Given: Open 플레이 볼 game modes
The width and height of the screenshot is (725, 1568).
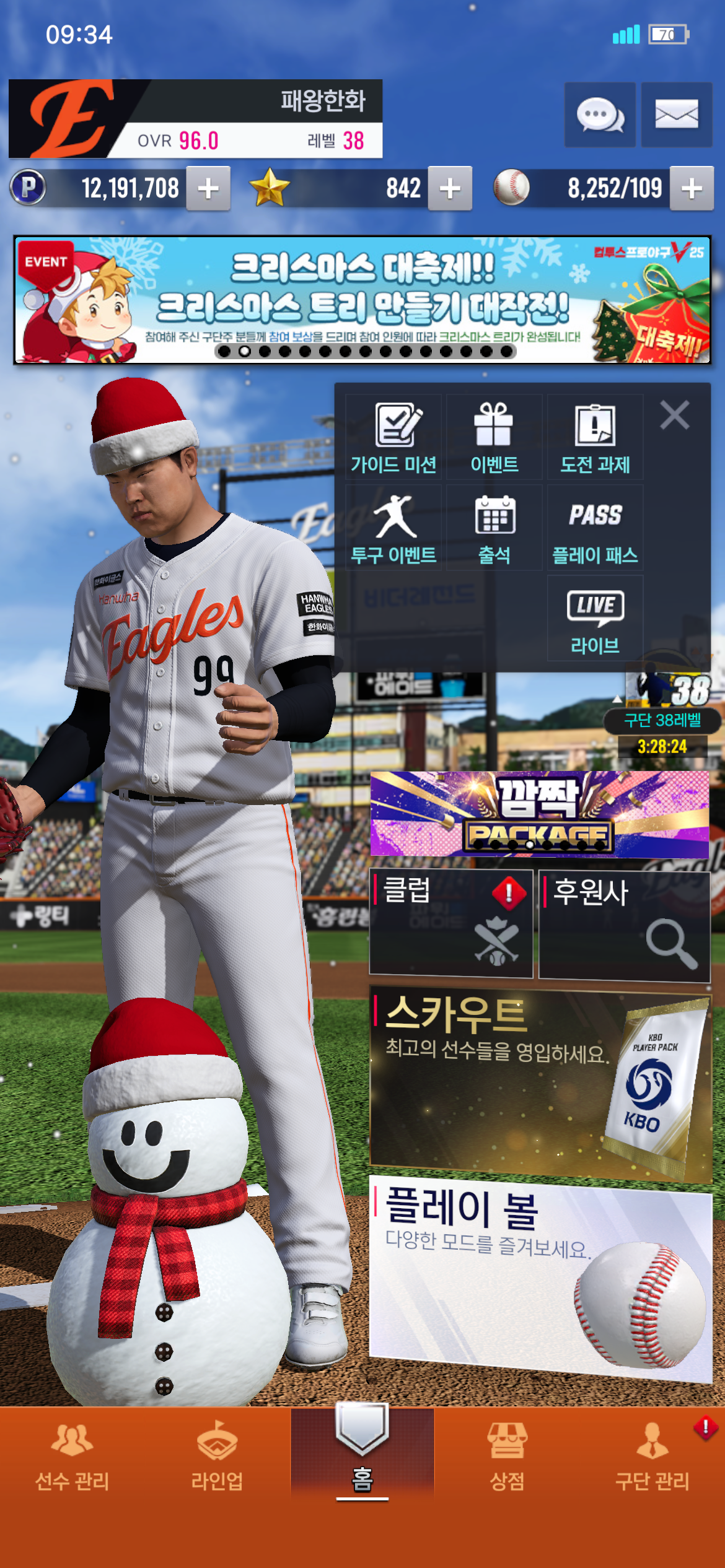Looking at the screenshot, I should pos(539,1277).
